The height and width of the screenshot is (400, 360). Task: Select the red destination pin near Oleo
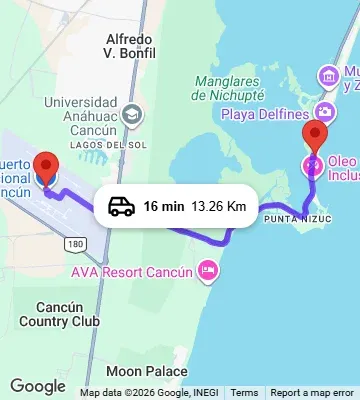315,137
